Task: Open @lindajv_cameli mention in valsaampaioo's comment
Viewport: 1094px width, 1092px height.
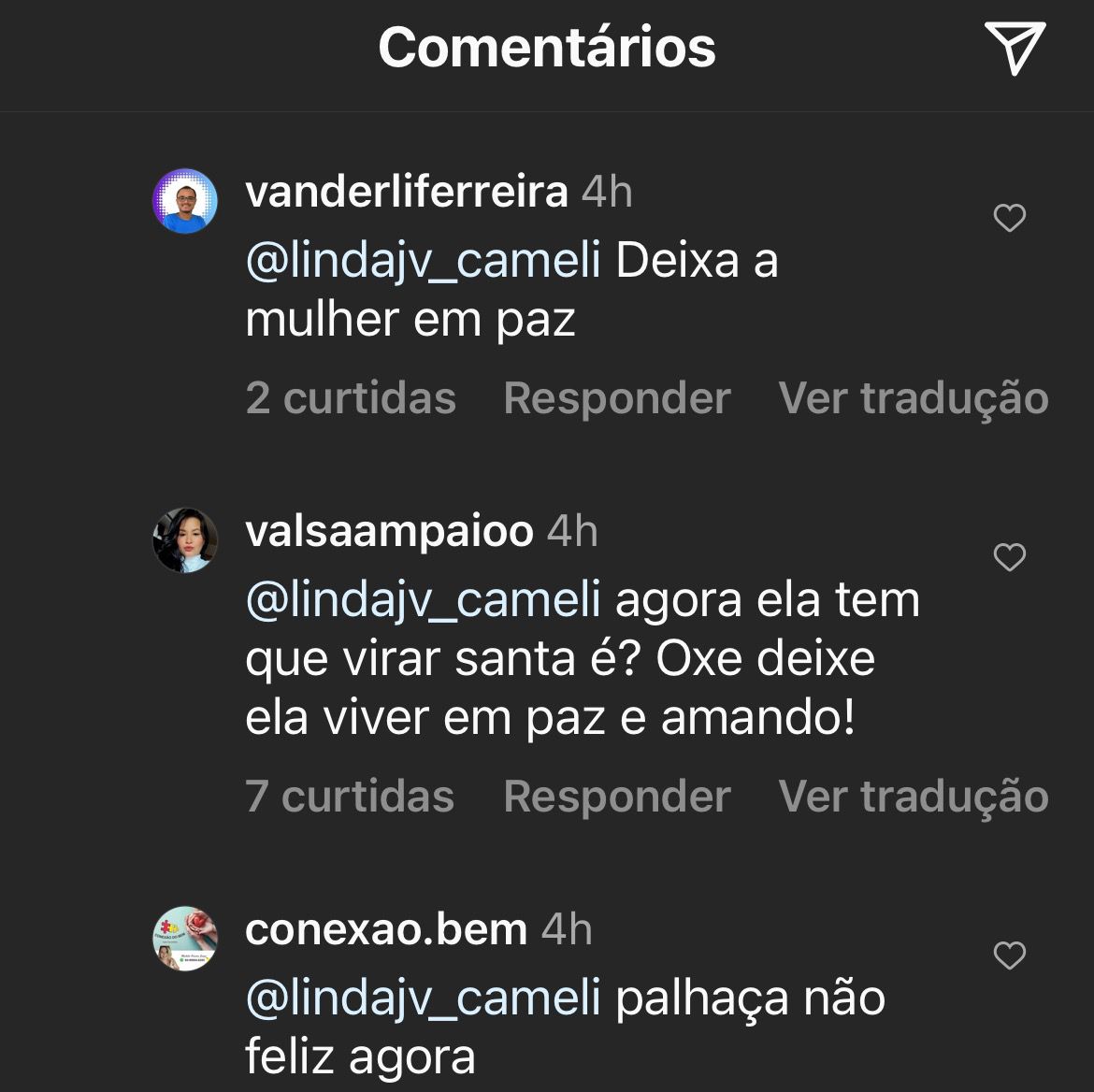Action: (423, 599)
